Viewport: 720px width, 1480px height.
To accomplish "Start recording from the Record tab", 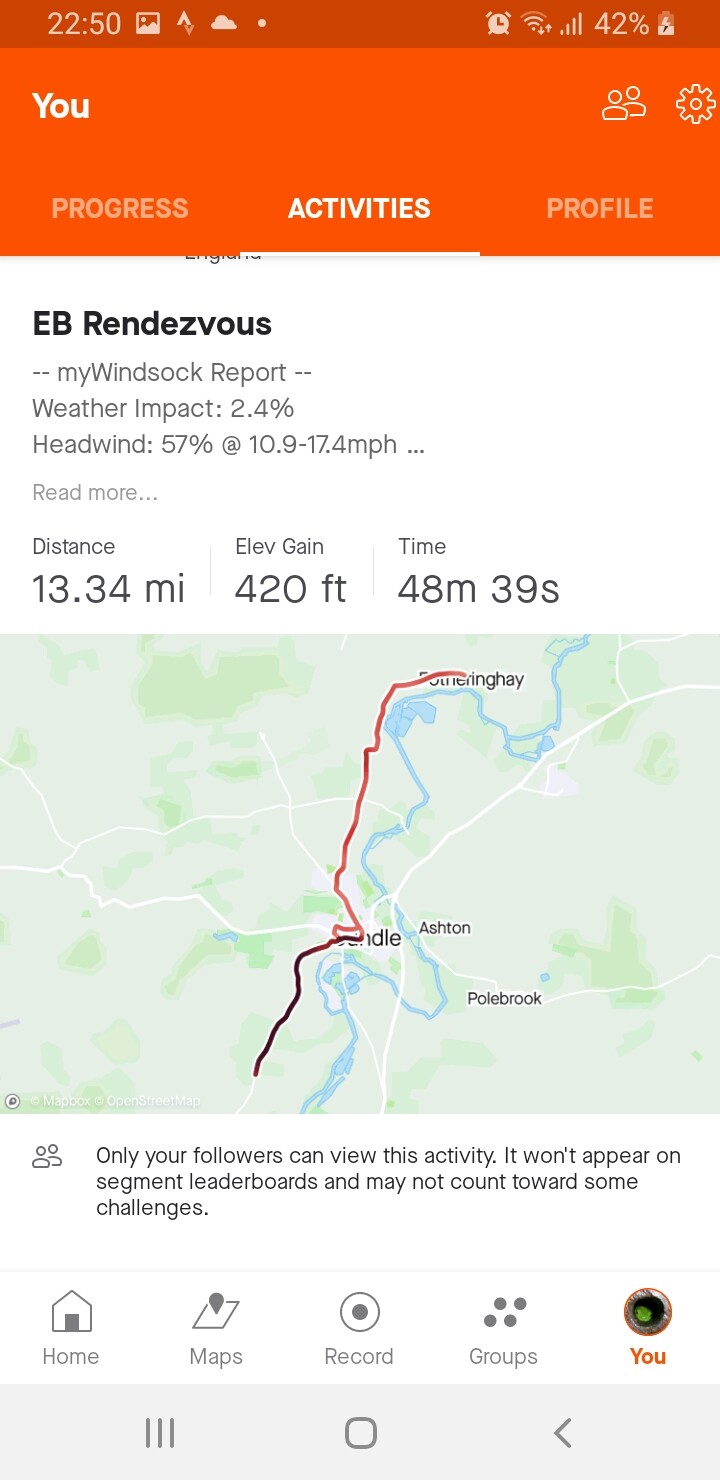I will click(x=359, y=1328).
